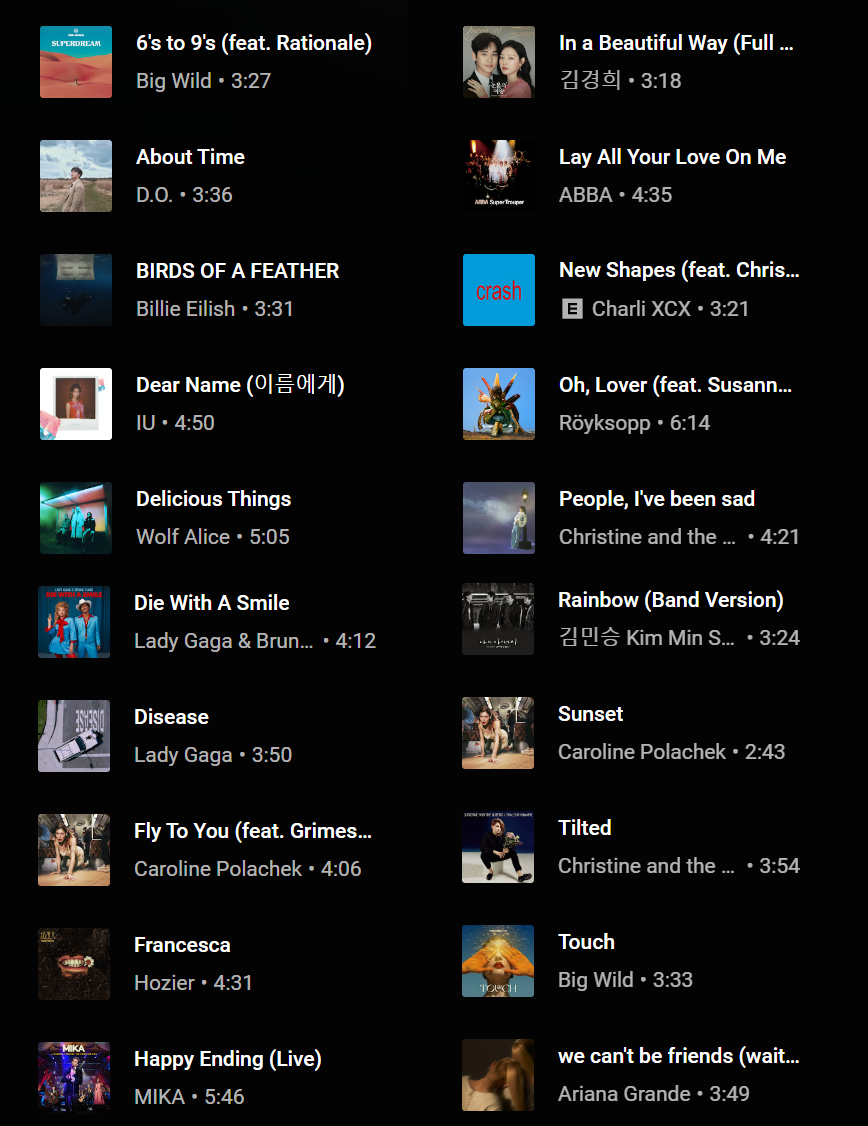Viewport: 868px width, 1126px height.
Task: Play Rainbow (Band Version)
Action: (670, 600)
